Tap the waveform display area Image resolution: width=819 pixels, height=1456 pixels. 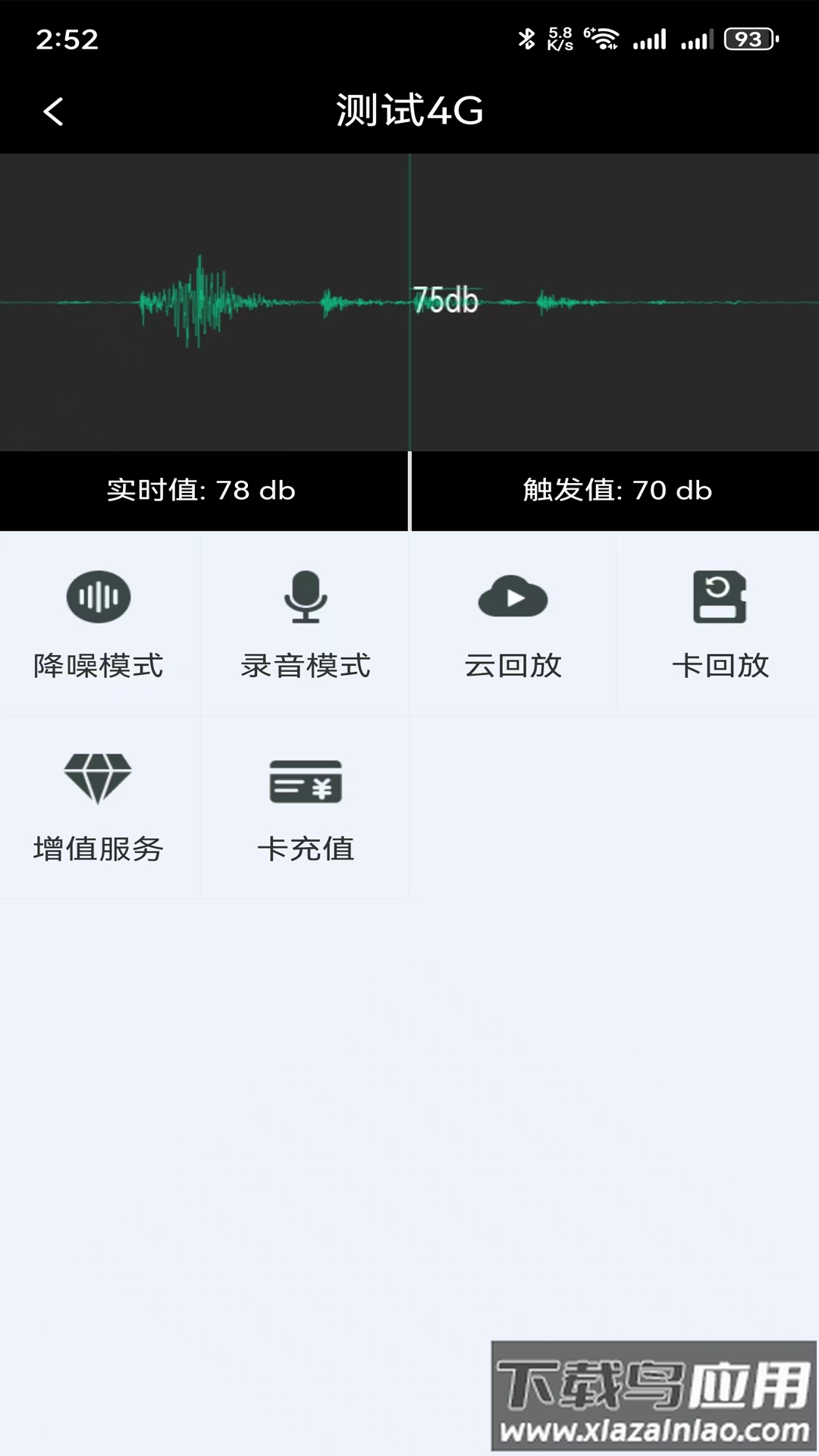coord(227,303)
